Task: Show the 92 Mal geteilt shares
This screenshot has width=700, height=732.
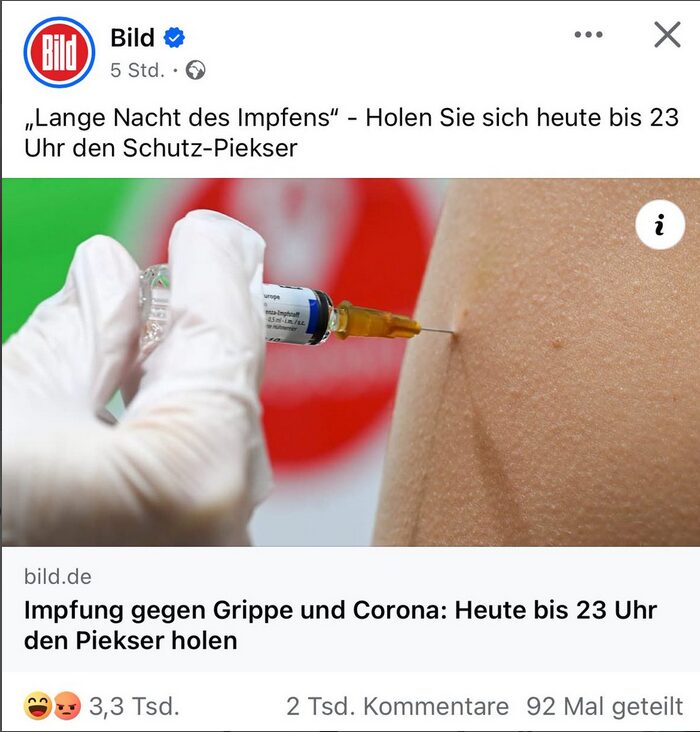Action: [604, 707]
